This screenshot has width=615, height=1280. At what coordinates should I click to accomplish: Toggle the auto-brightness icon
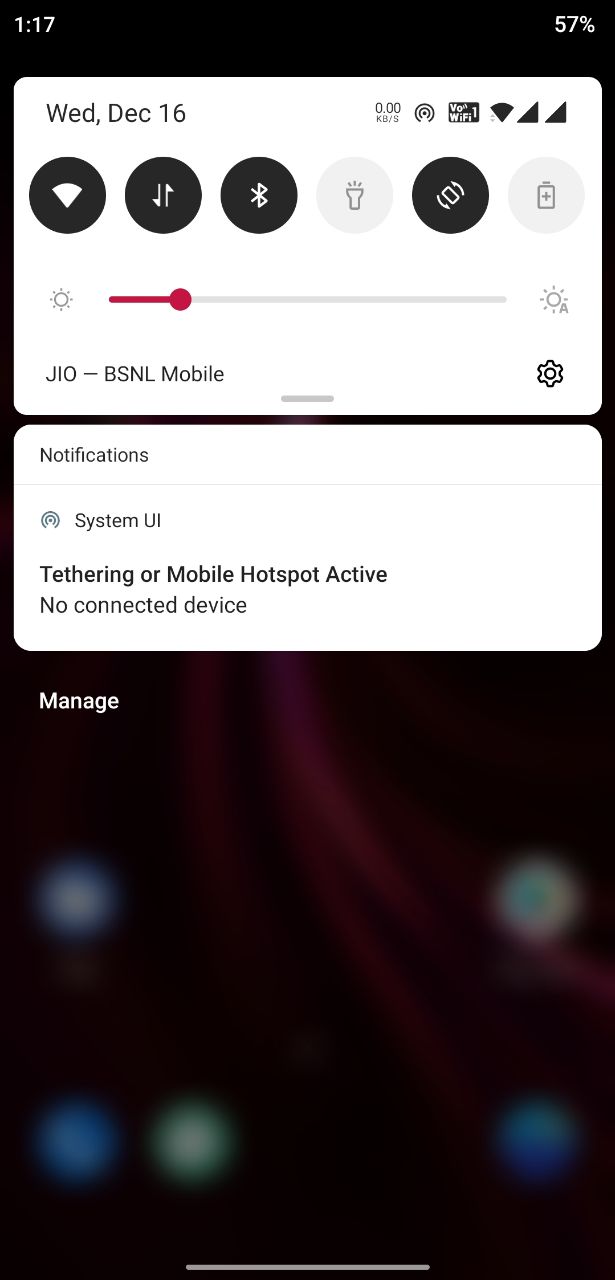click(554, 300)
